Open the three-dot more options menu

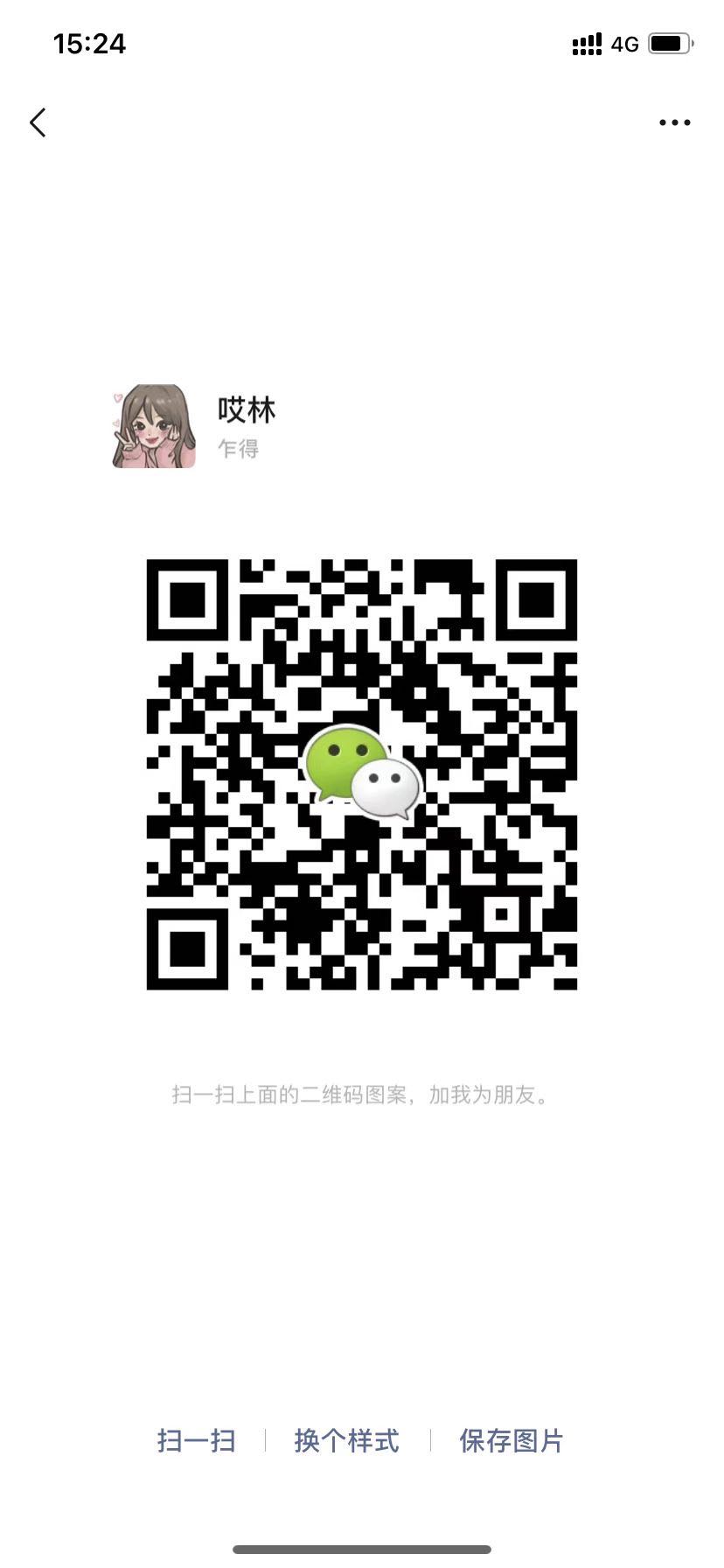click(674, 122)
